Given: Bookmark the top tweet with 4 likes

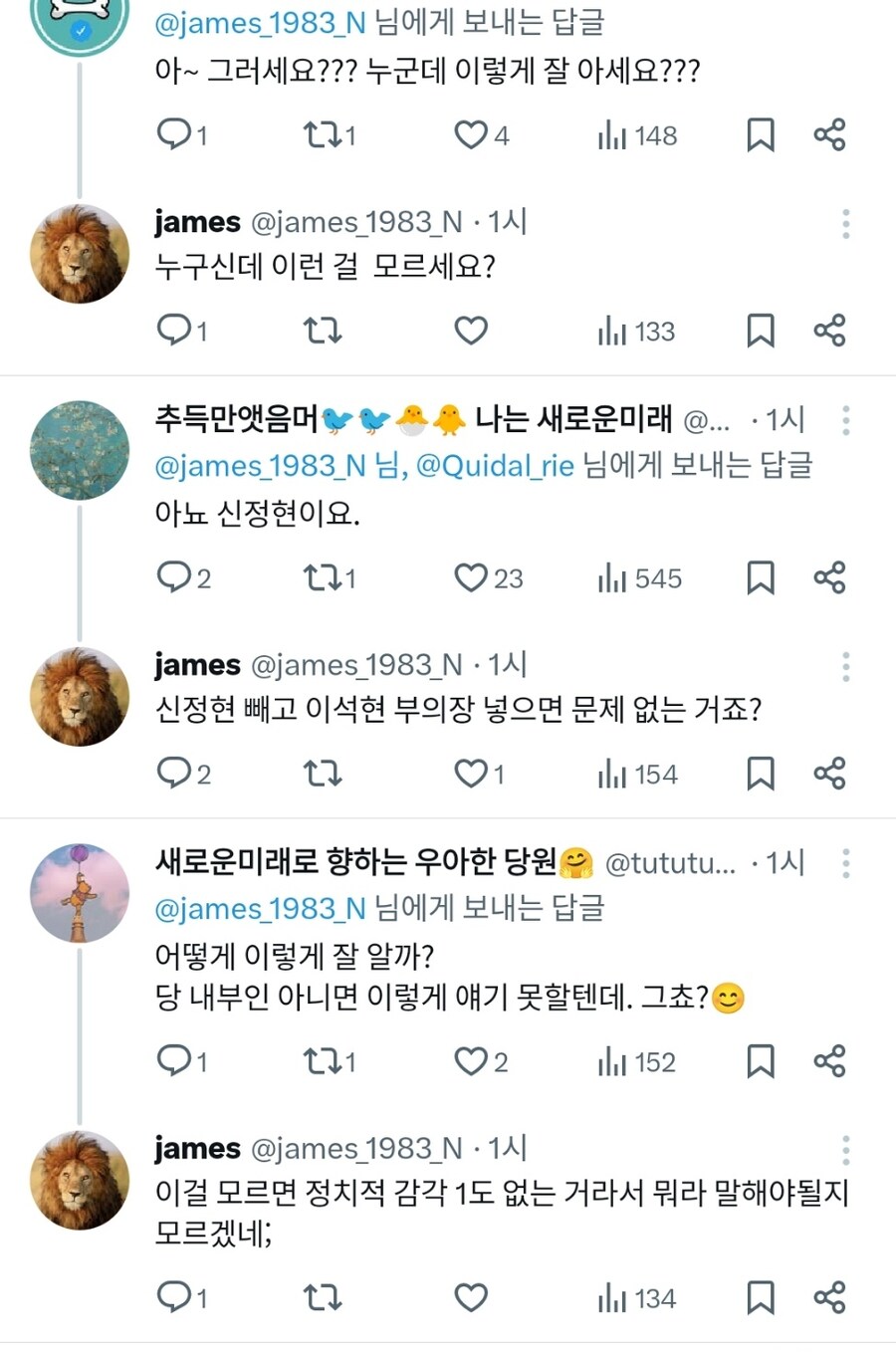Looking at the screenshot, I should [x=761, y=136].
